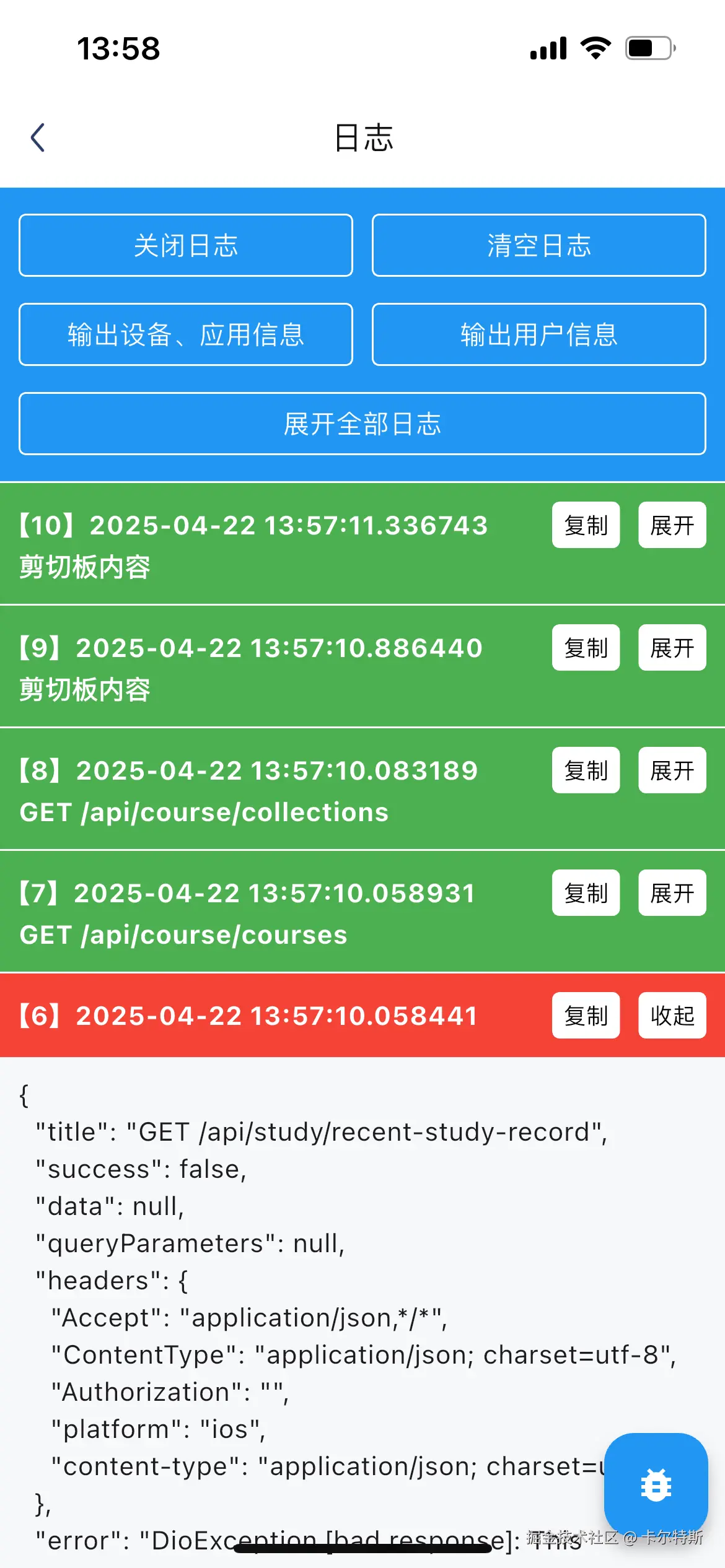The image size is (725, 1568).
Task: Copy the red DioException error log
Action: click(x=586, y=1016)
